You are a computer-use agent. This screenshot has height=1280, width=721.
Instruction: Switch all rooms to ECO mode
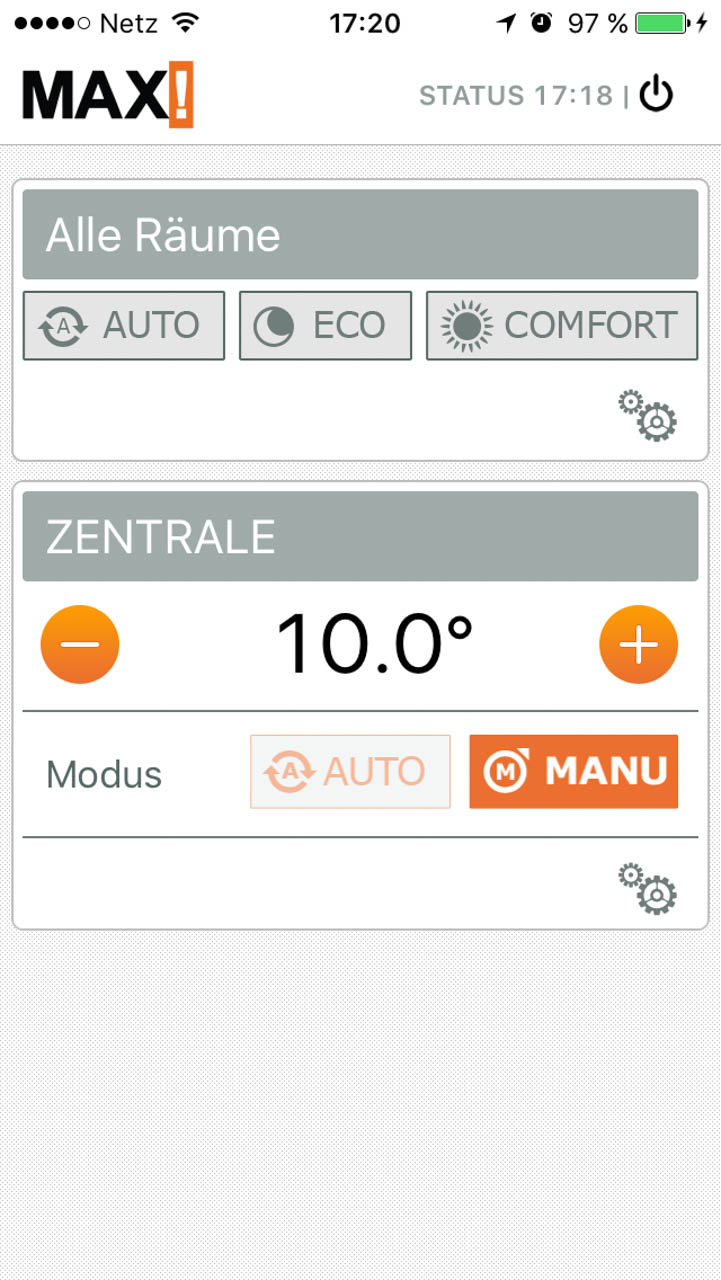[x=325, y=325]
